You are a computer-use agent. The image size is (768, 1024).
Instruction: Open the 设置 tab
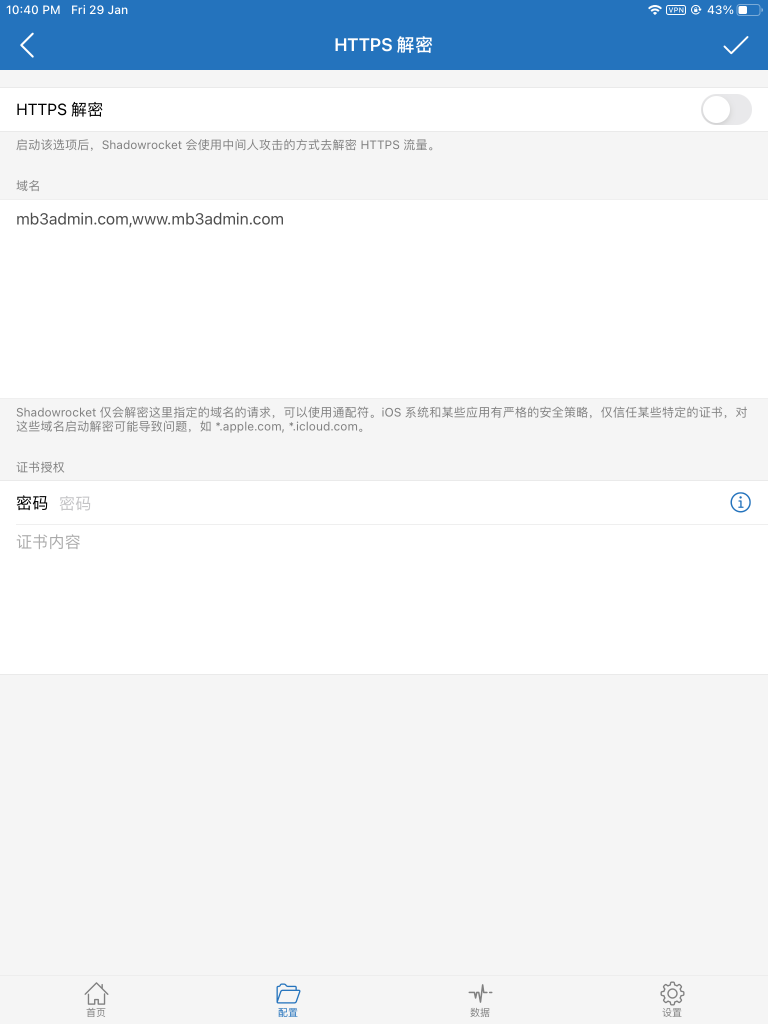[x=672, y=999]
